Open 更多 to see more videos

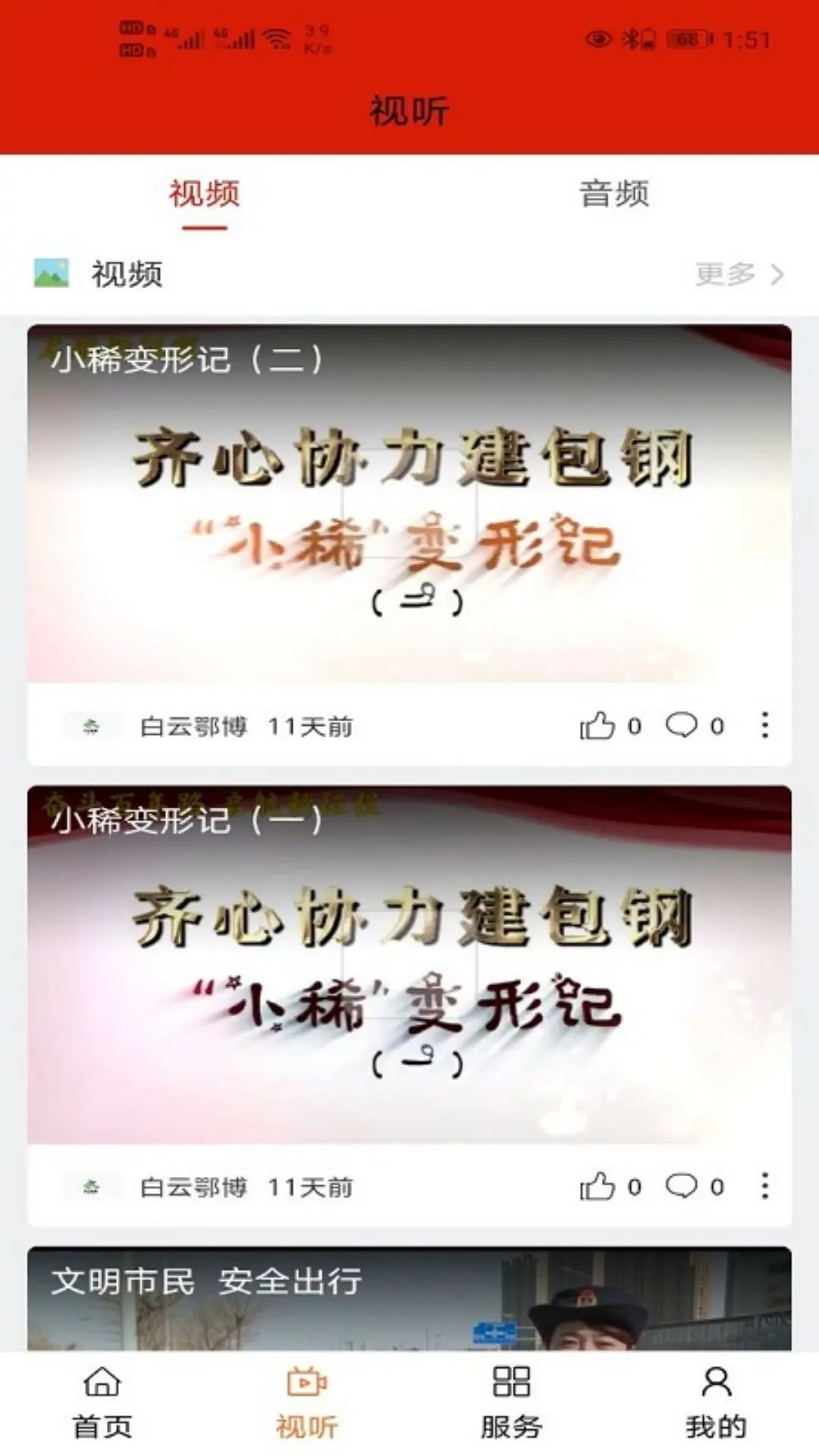pyautogui.click(x=739, y=274)
